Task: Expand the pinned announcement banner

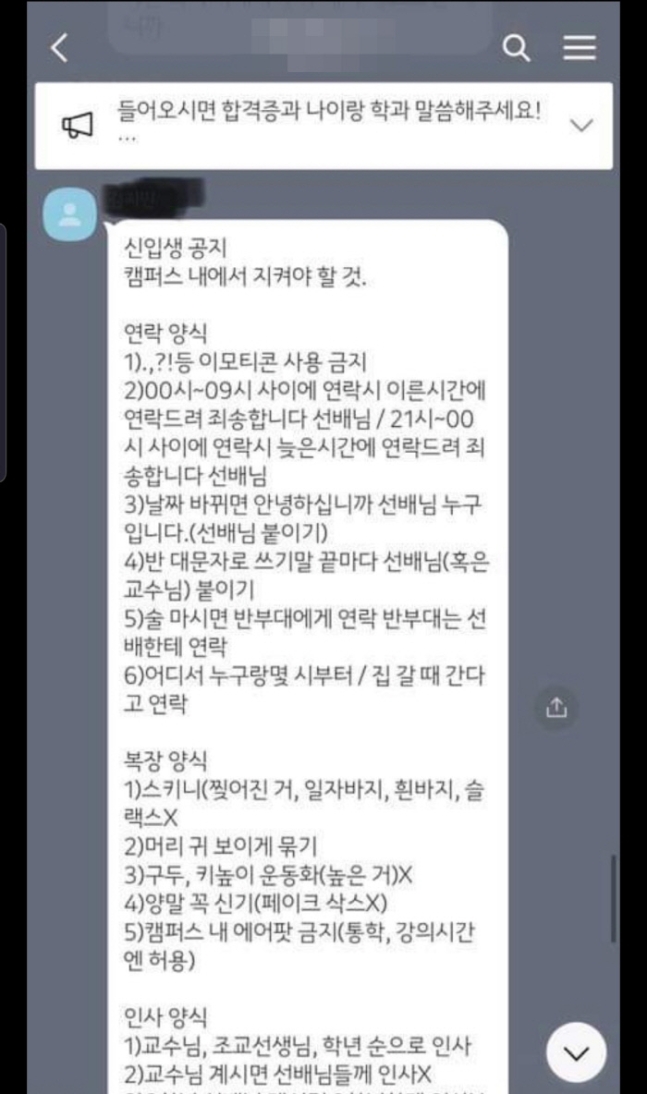Action: [x=580, y=125]
